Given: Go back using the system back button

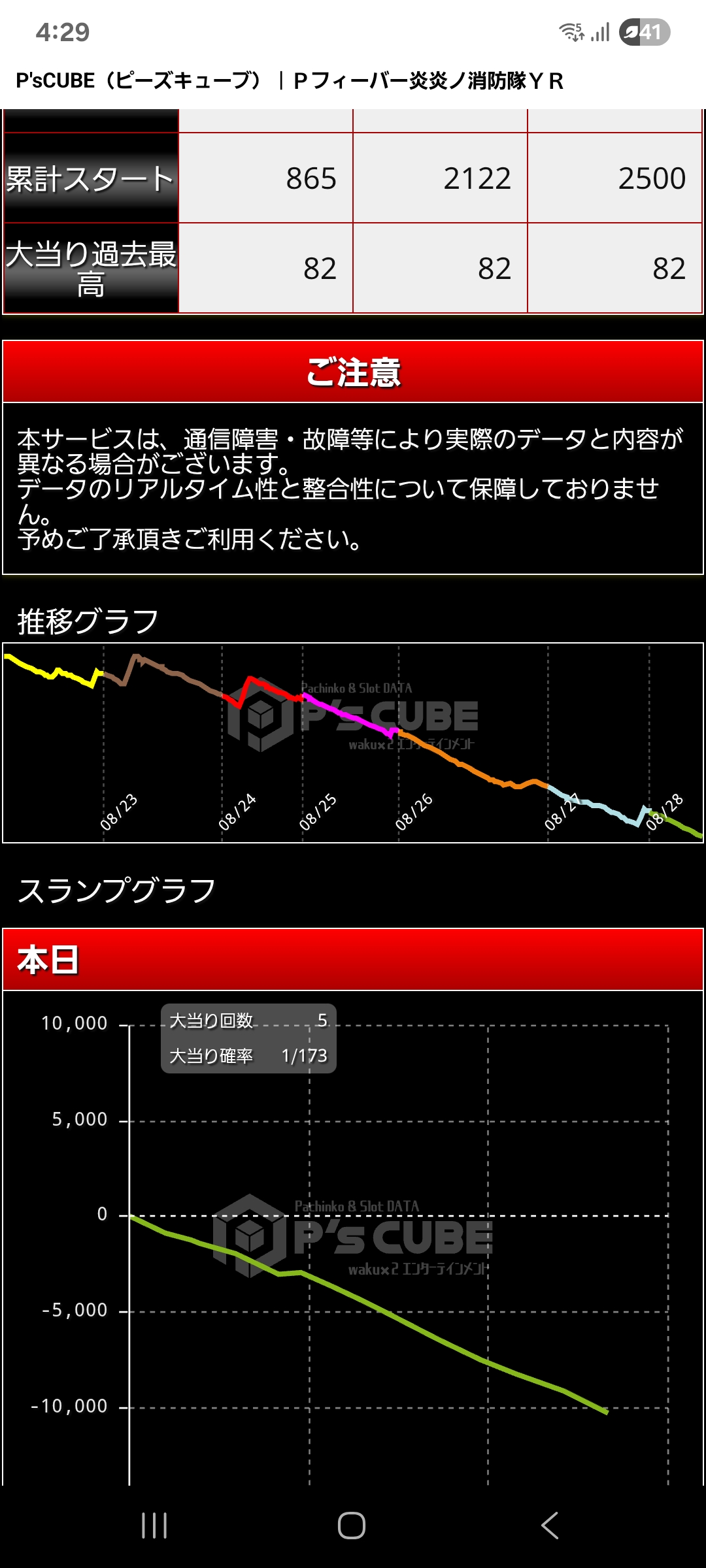Looking at the screenshot, I should (550, 1526).
